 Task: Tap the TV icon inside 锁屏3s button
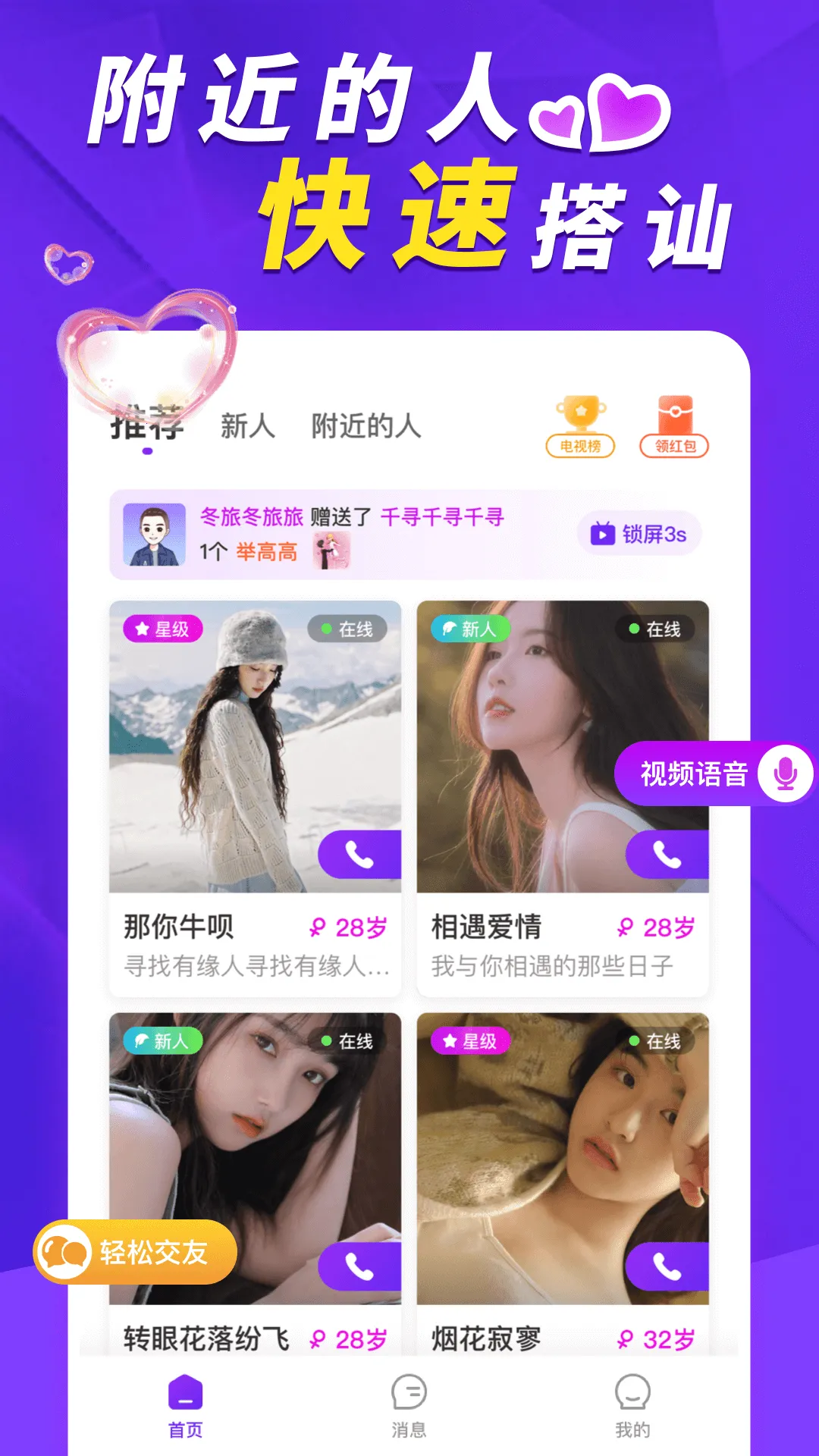603,533
